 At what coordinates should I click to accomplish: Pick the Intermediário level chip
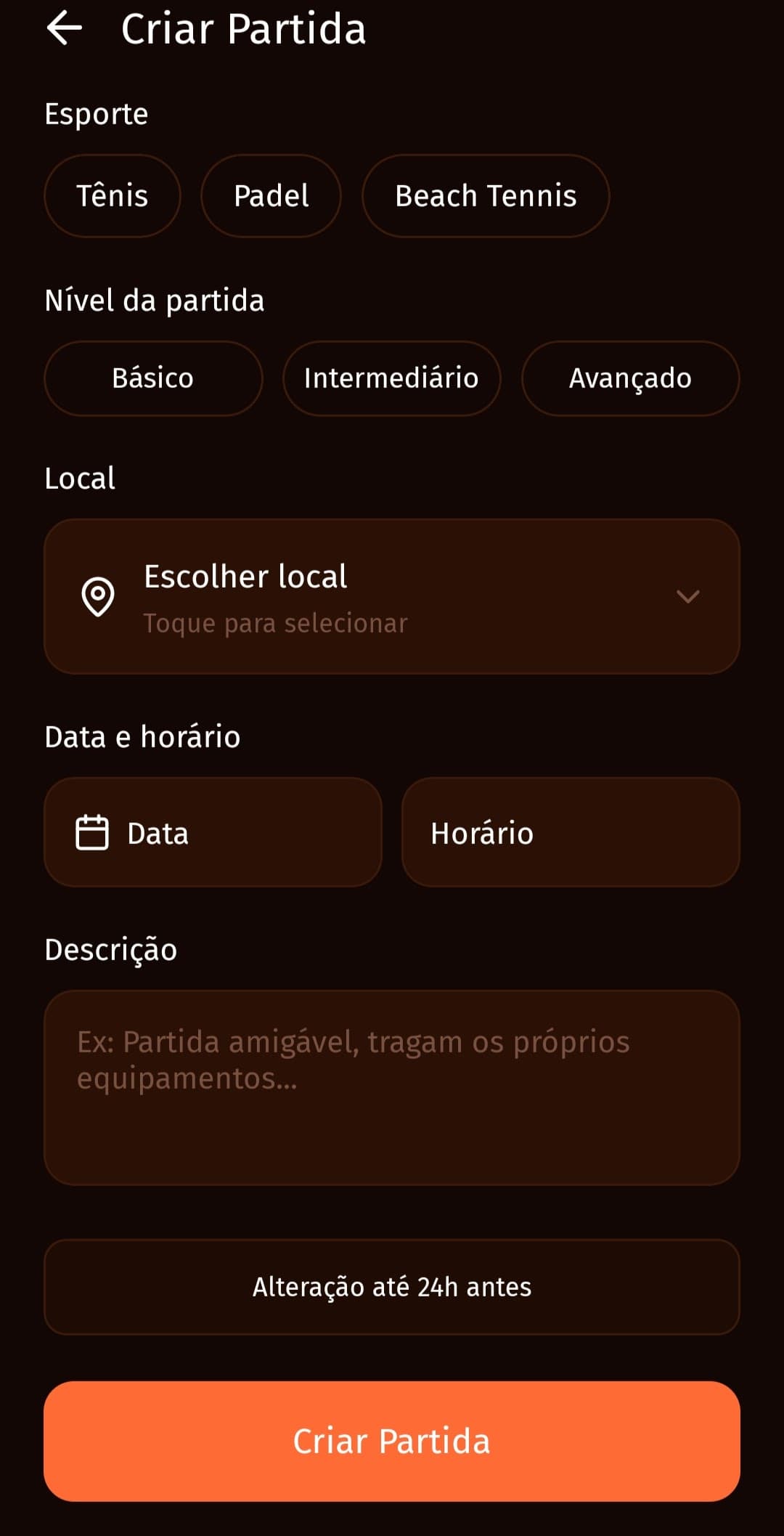click(391, 378)
